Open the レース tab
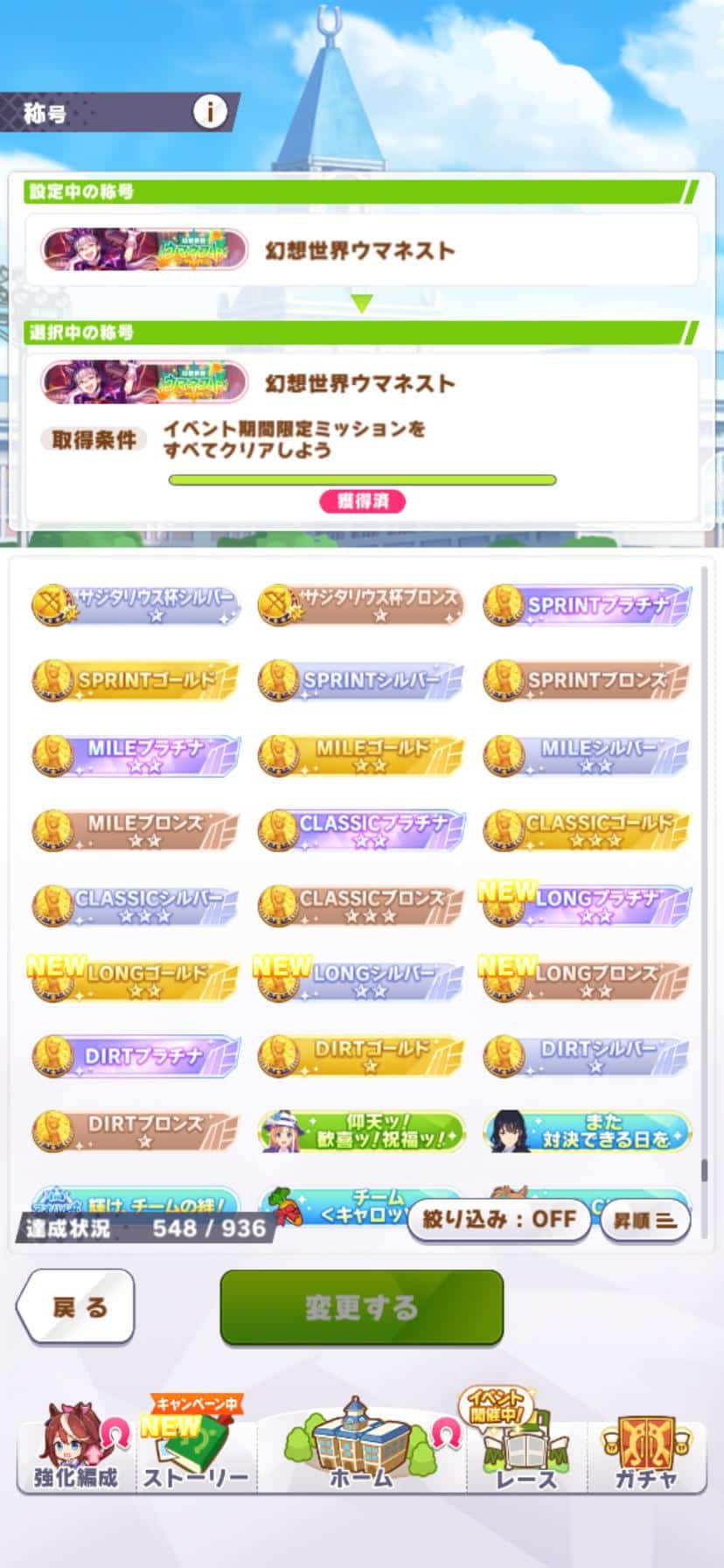The width and height of the screenshot is (724, 1568). pos(525,1444)
